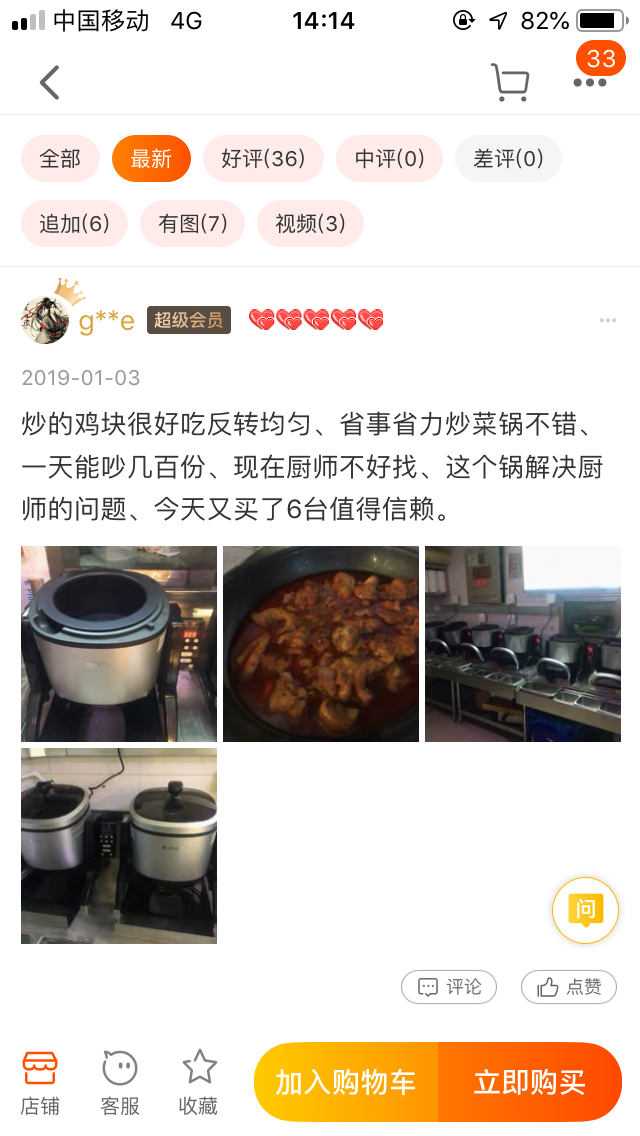Go back using the top-left arrow
640x1136 pixels.
pyautogui.click(x=50, y=82)
